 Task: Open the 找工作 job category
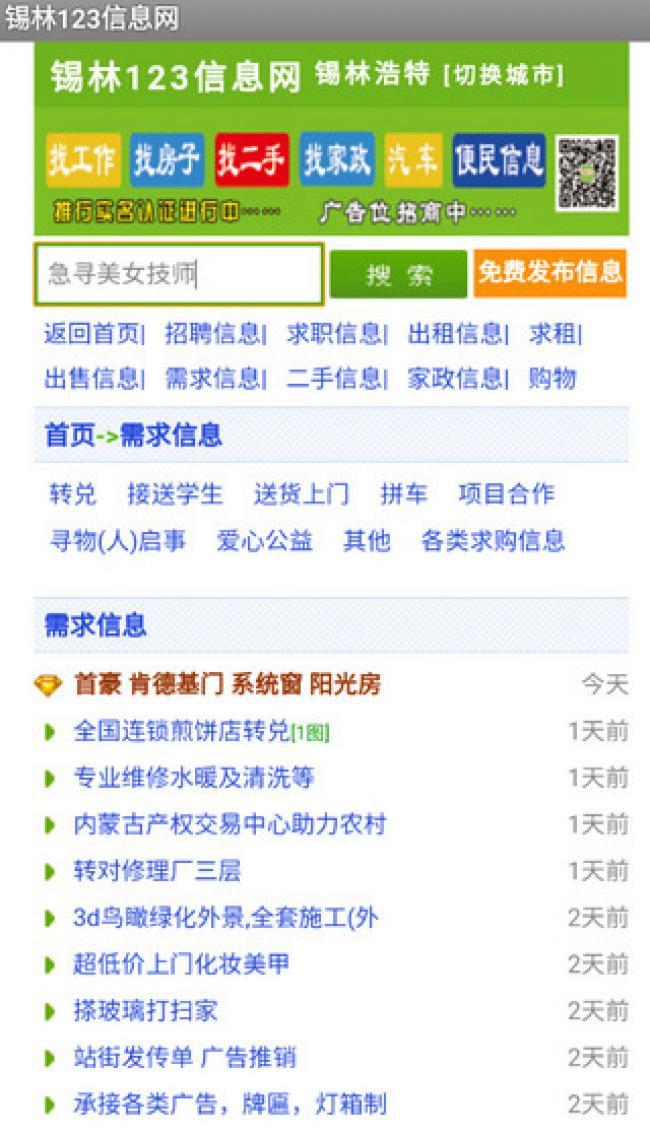[x=83, y=160]
